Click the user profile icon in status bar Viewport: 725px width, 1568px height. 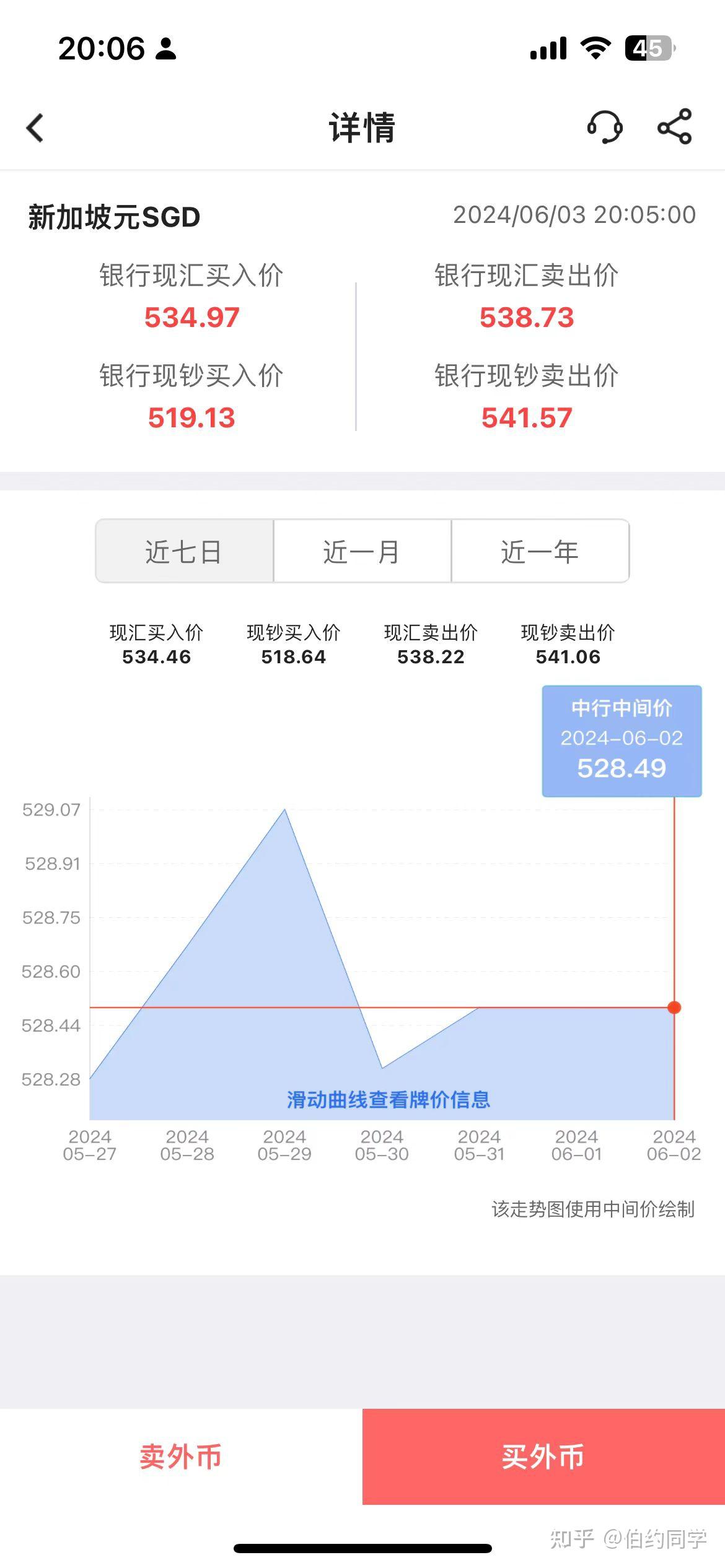pyautogui.click(x=166, y=50)
